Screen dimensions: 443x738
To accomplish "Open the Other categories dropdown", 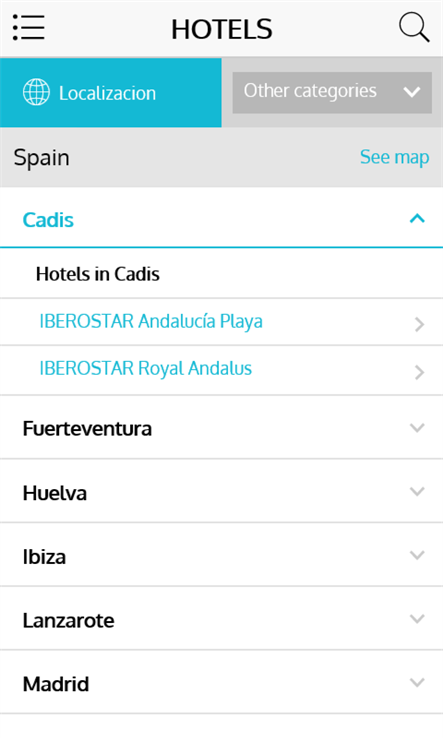I will [332, 92].
